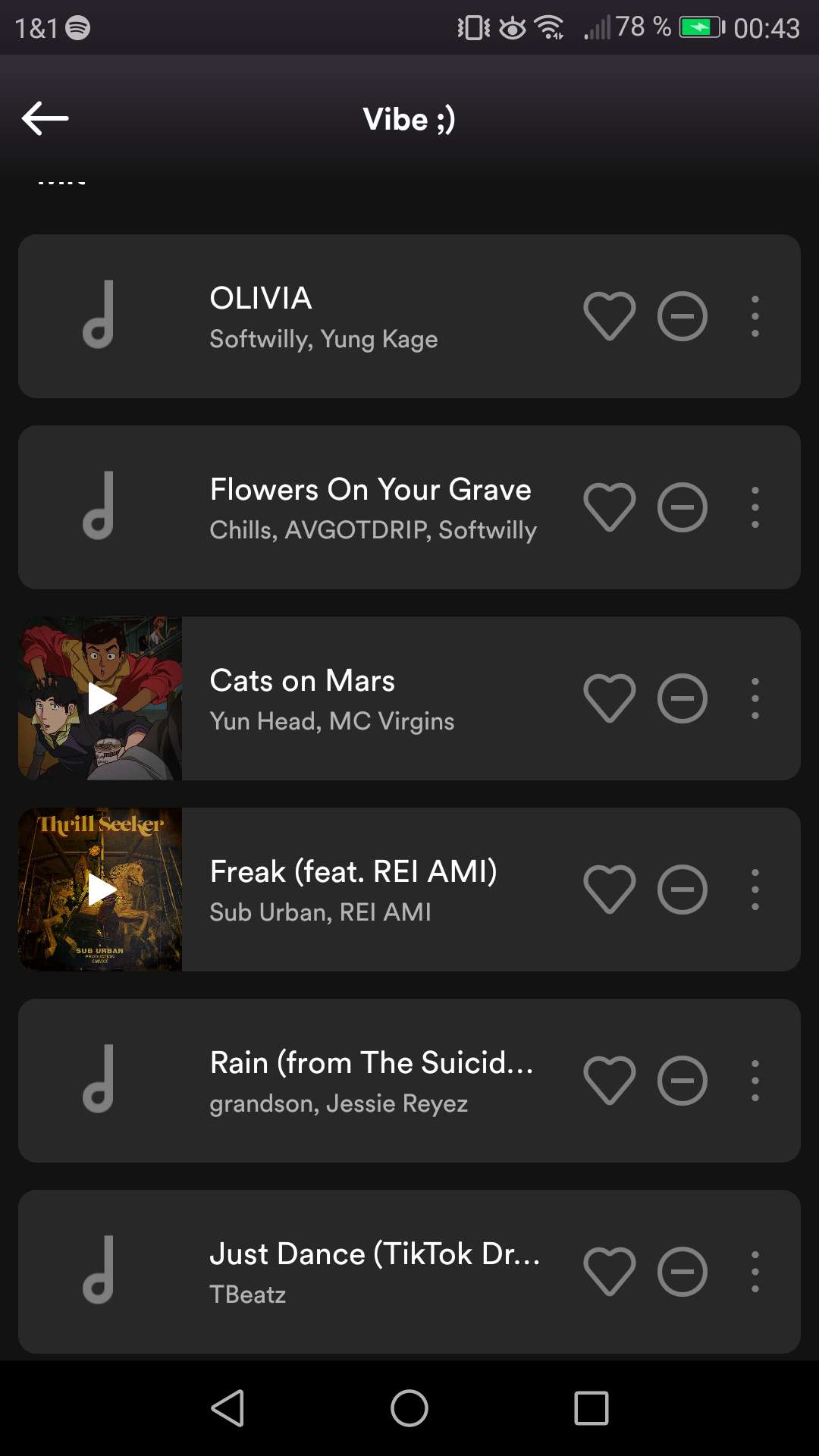The image size is (819, 1456).
Task: Like Freak (feat. REI AMI)
Action: [609, 890]
